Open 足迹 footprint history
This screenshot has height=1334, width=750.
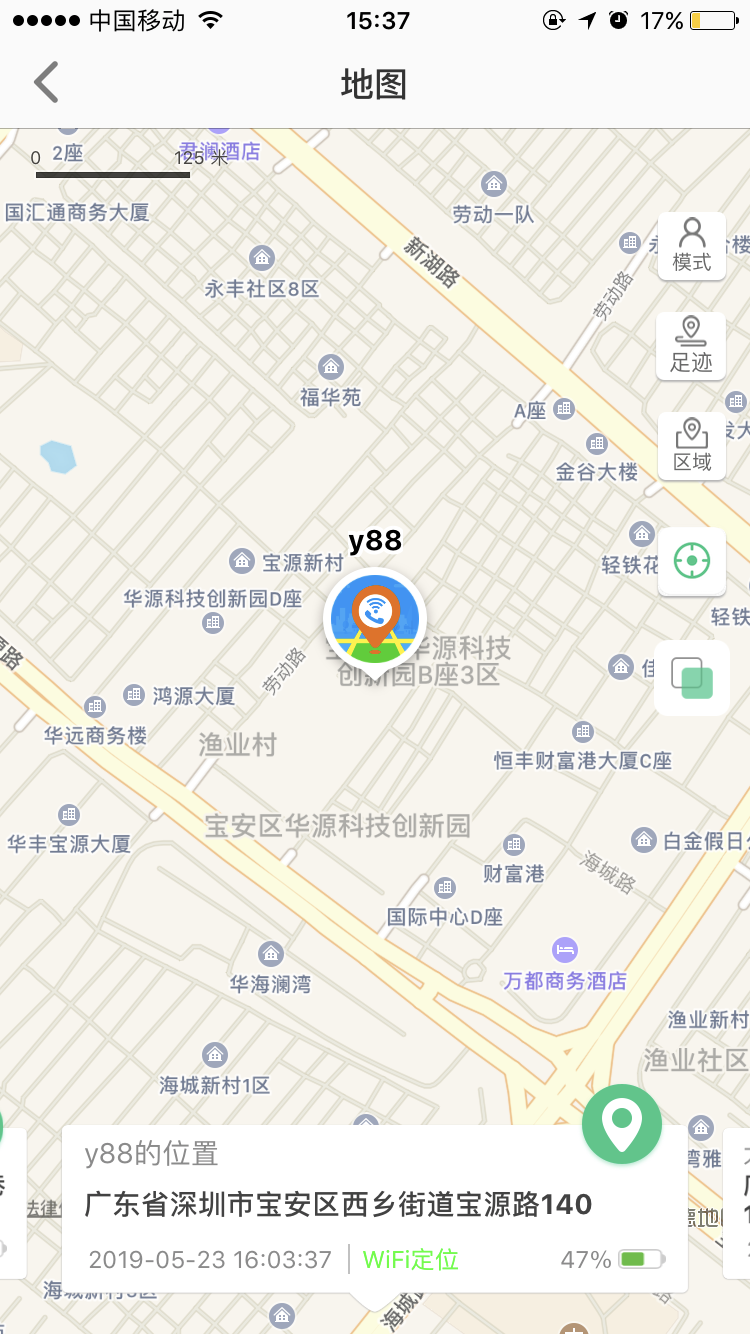pos(691,346)
